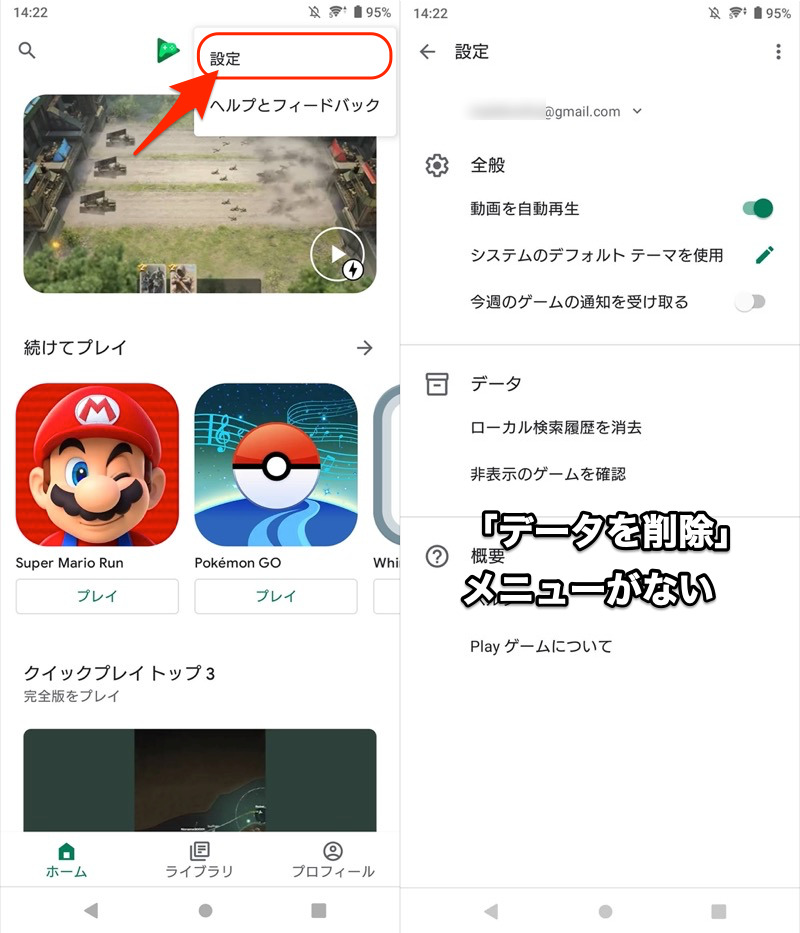Viewport: 800px width, 933px height.
Task: Open the overflow menu in 設定
Action: tap(778, 52)
